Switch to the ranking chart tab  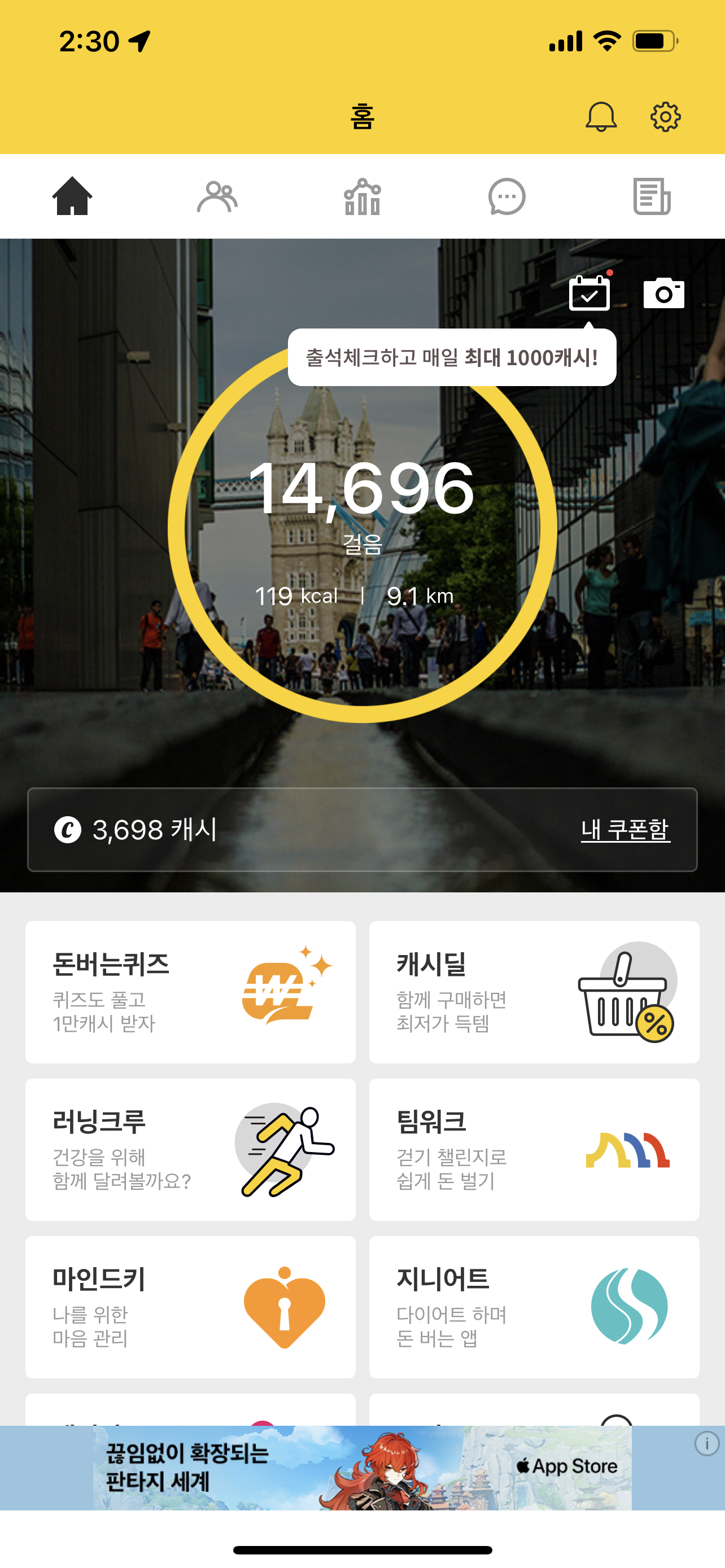[362, 196]
